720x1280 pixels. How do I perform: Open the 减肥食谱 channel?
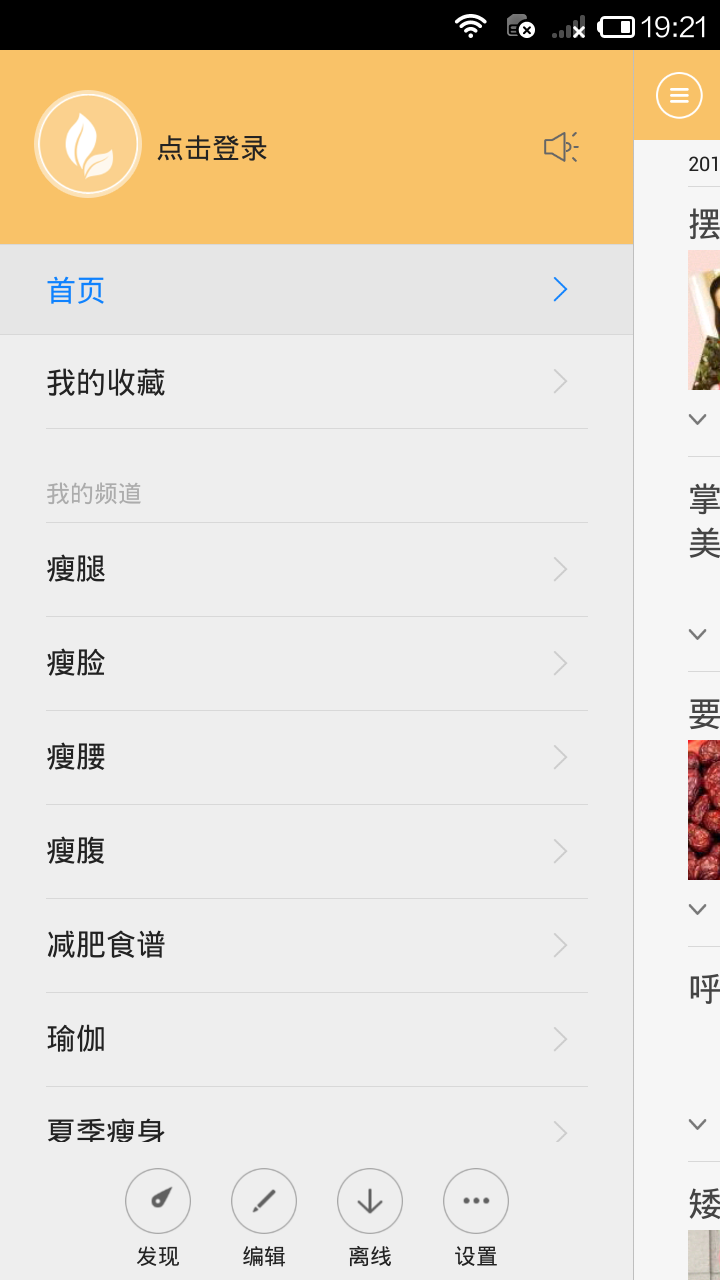(x=316, y=945)
